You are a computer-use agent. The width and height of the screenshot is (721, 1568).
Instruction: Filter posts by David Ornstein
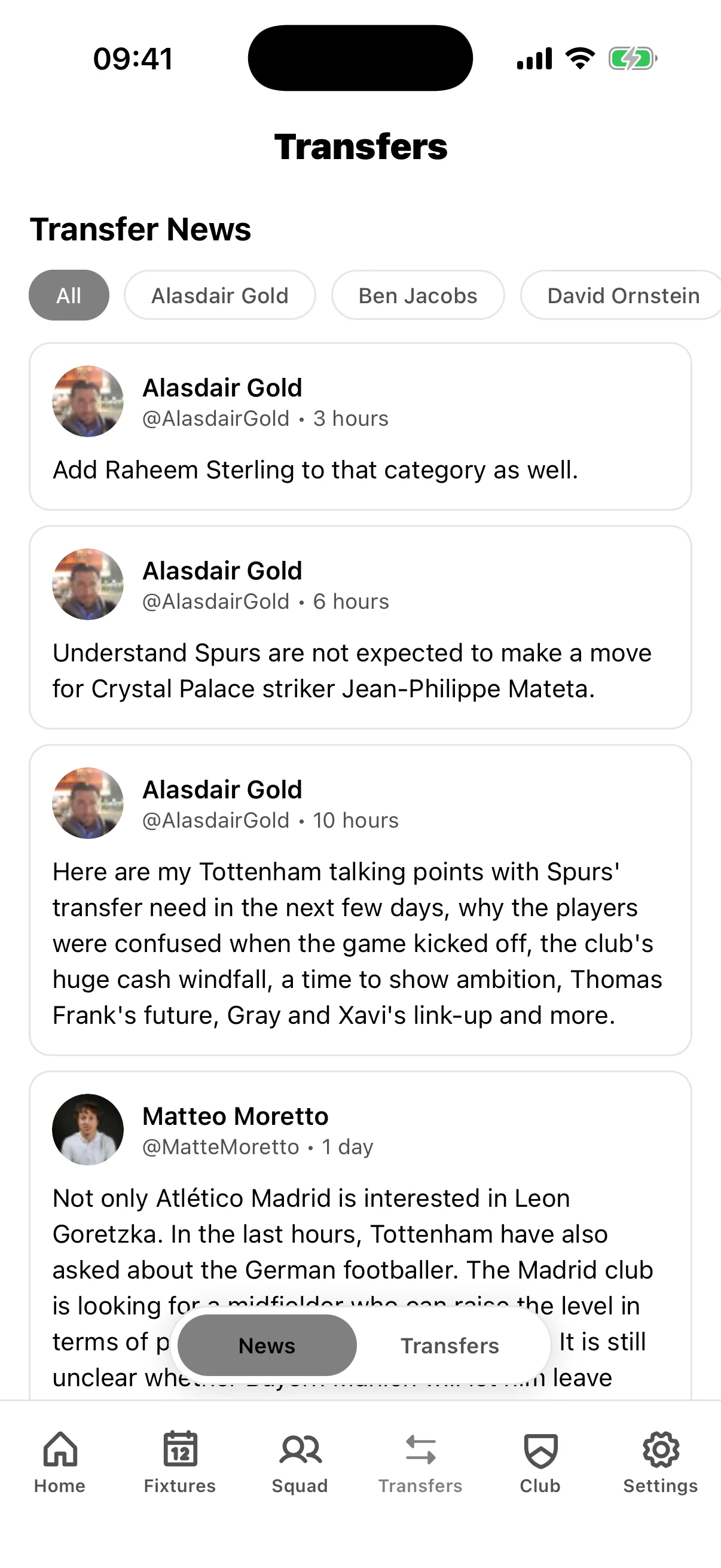[x=623, y=295]
